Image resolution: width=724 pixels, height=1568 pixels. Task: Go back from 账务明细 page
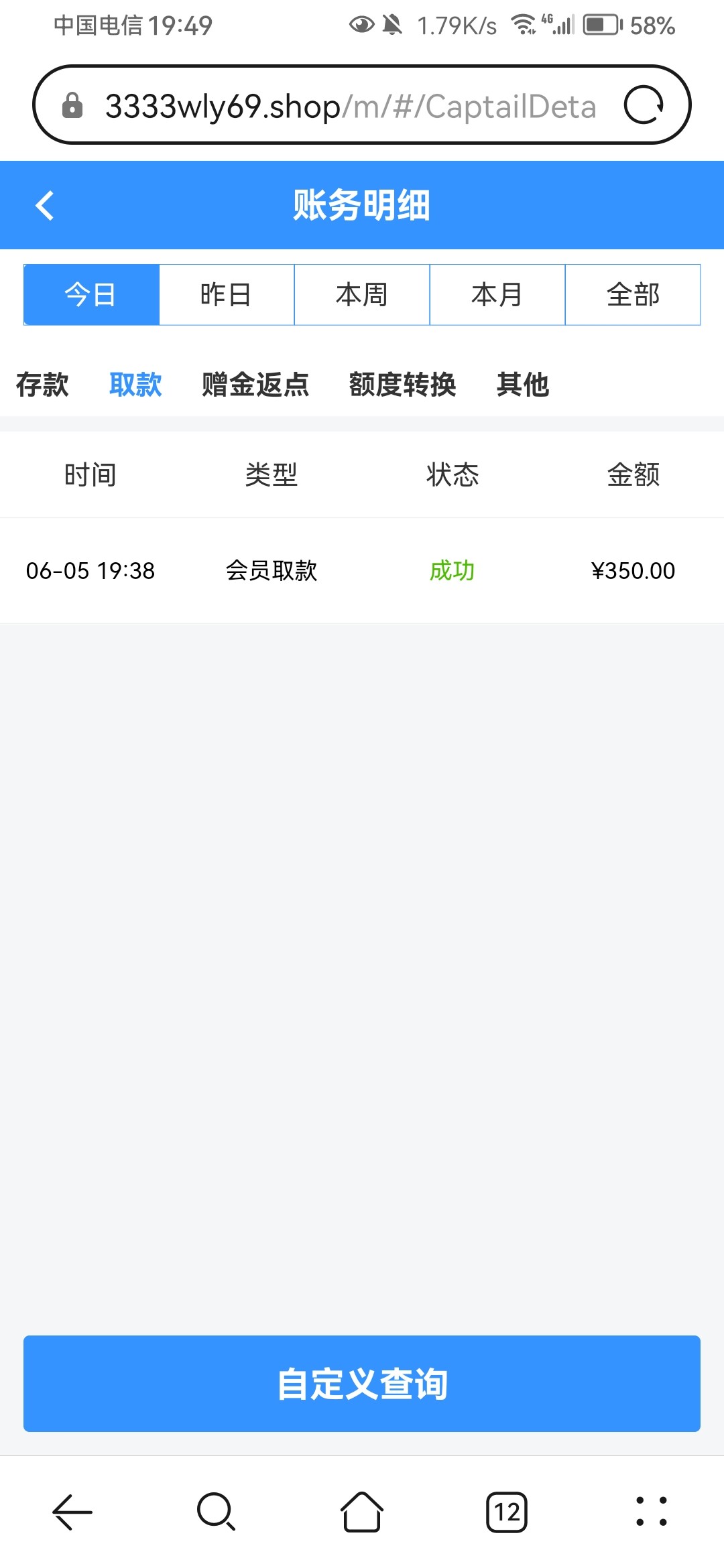(45, 205)
